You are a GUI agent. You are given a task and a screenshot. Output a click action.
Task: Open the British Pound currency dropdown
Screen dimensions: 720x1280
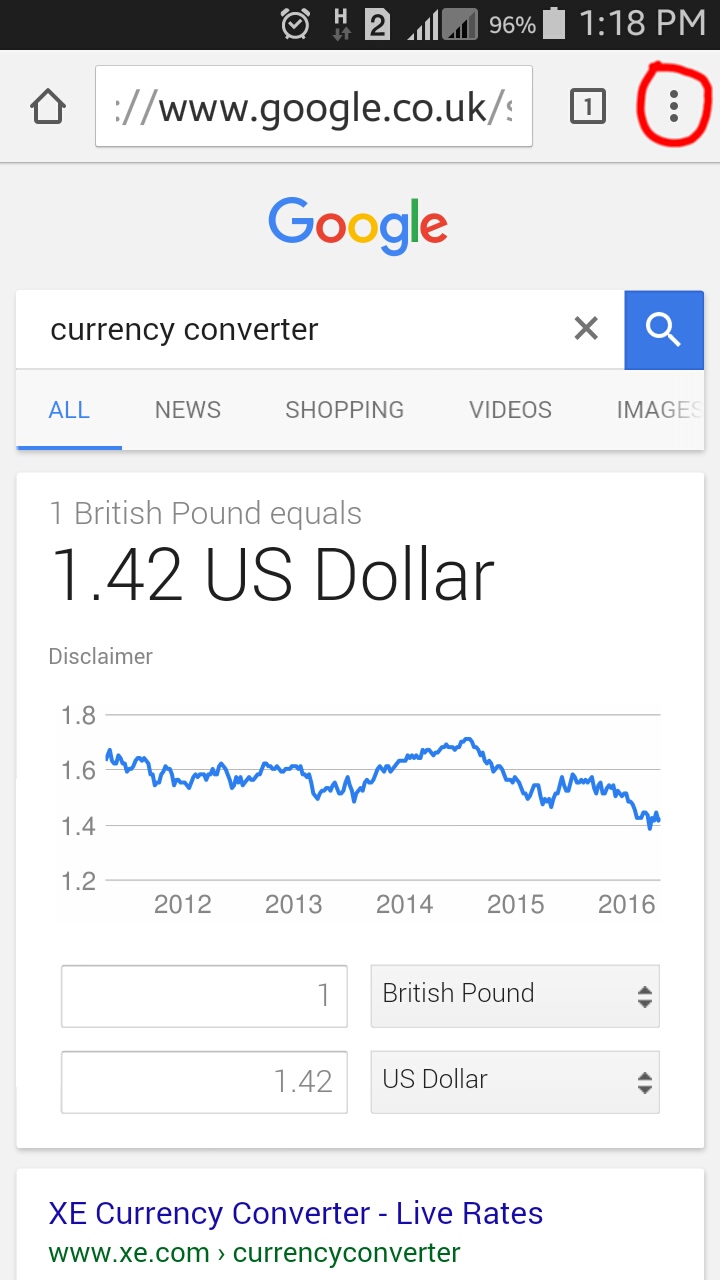[x=515, y=995]
